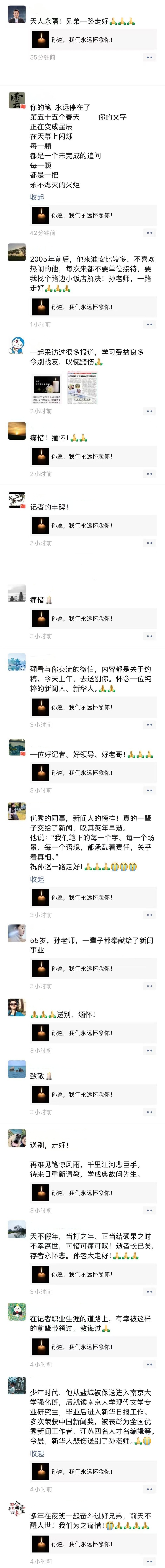Open the like/comment menu under the "致敬" post
The width and height of the screenshot is (165, 1568).
(149, 1112)
